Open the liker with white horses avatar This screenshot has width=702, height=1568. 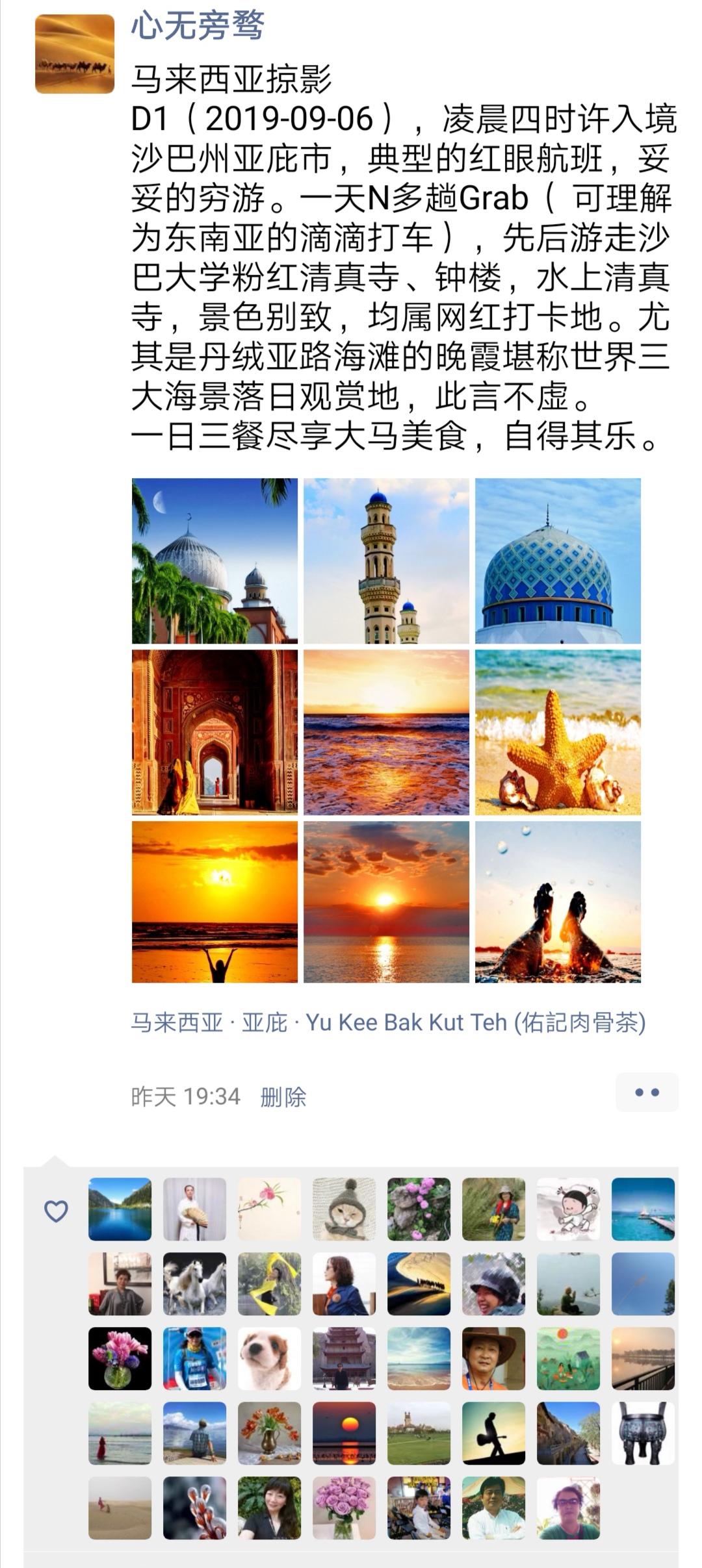pos(194,1284)
